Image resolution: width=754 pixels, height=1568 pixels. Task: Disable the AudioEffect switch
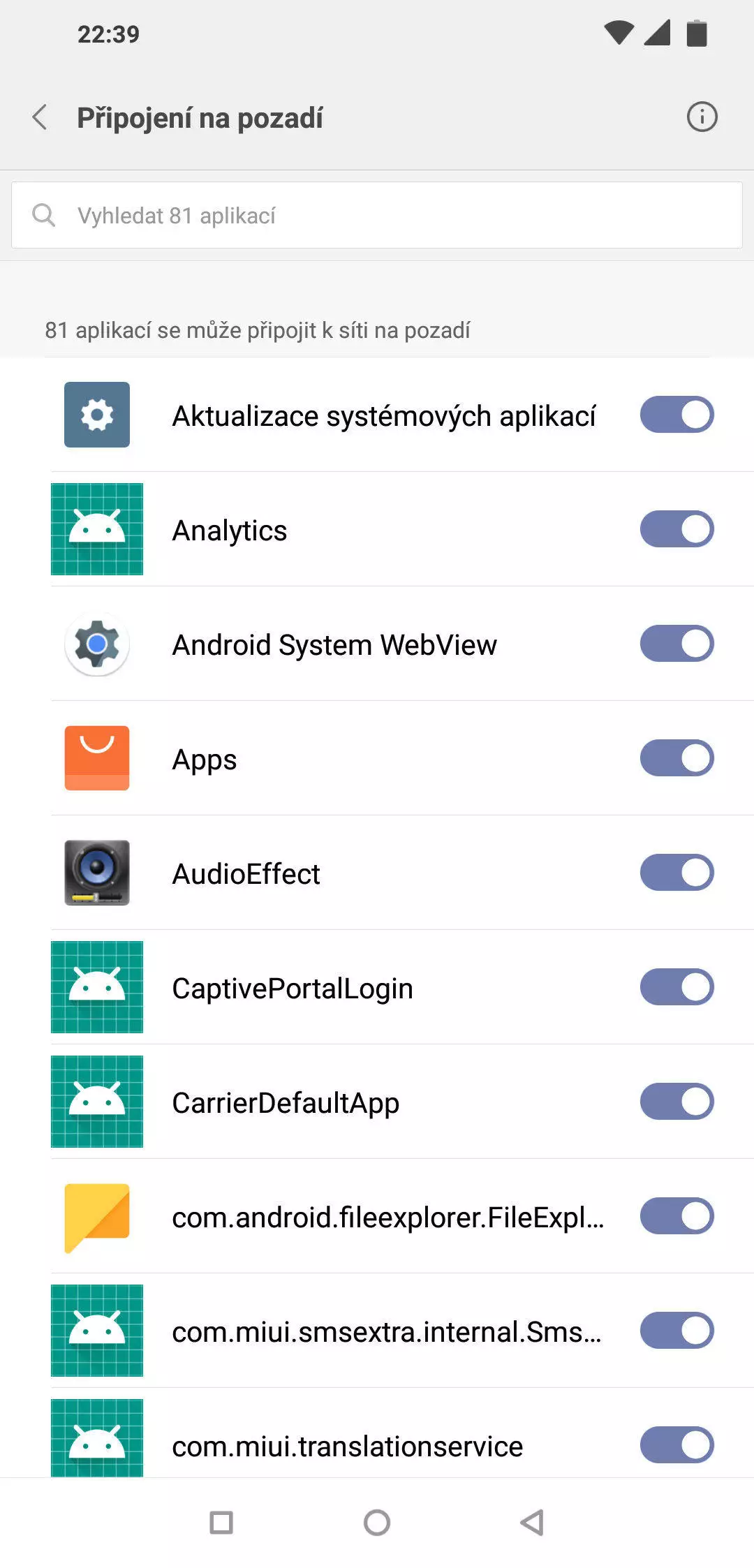pos(677,873)
